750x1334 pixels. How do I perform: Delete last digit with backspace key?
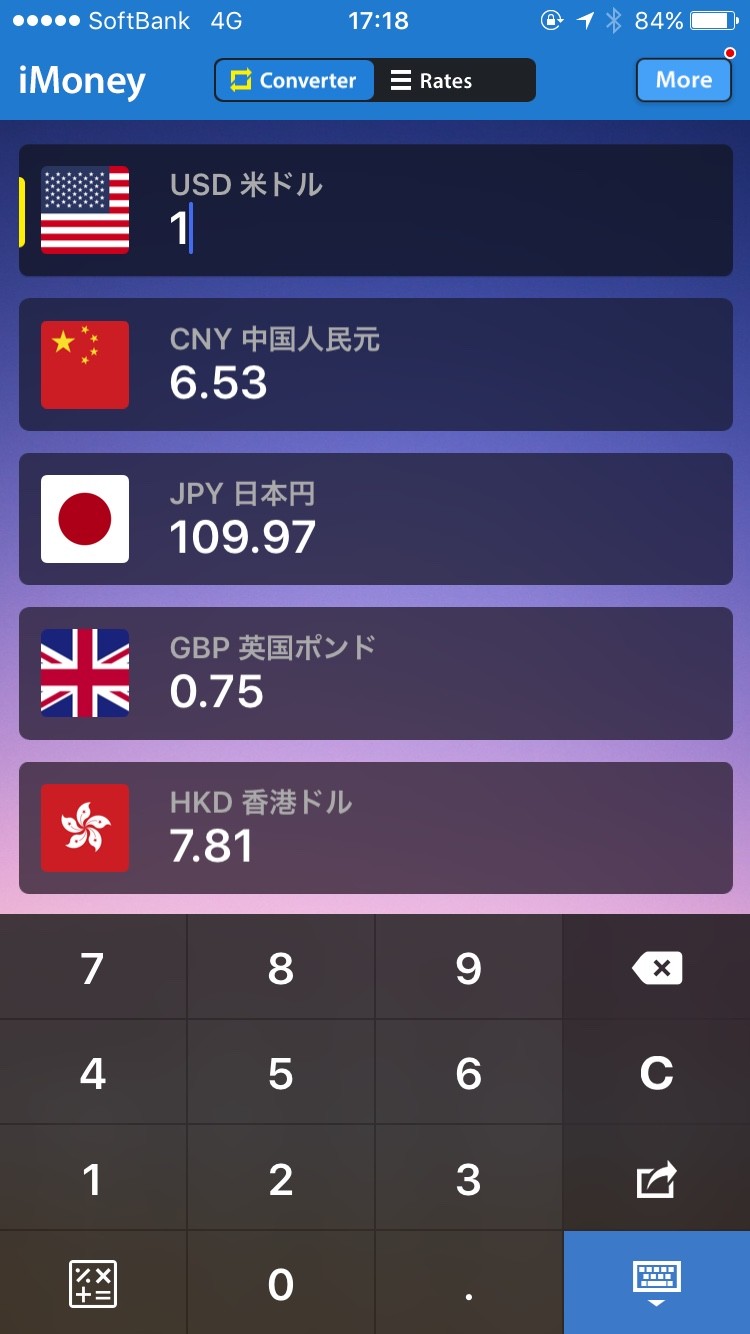(x=656, y=968)
